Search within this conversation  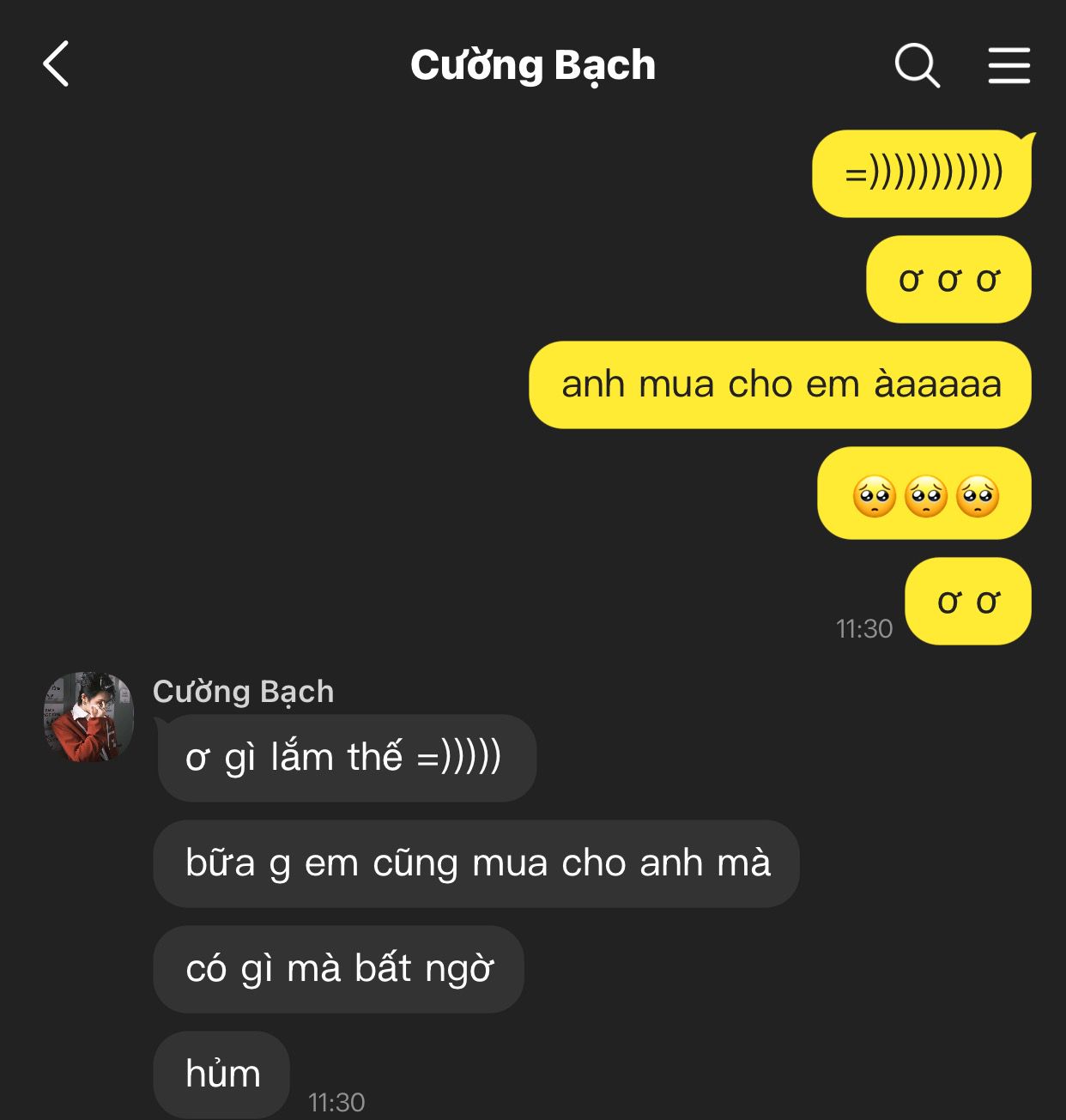[x=917, y=65]
